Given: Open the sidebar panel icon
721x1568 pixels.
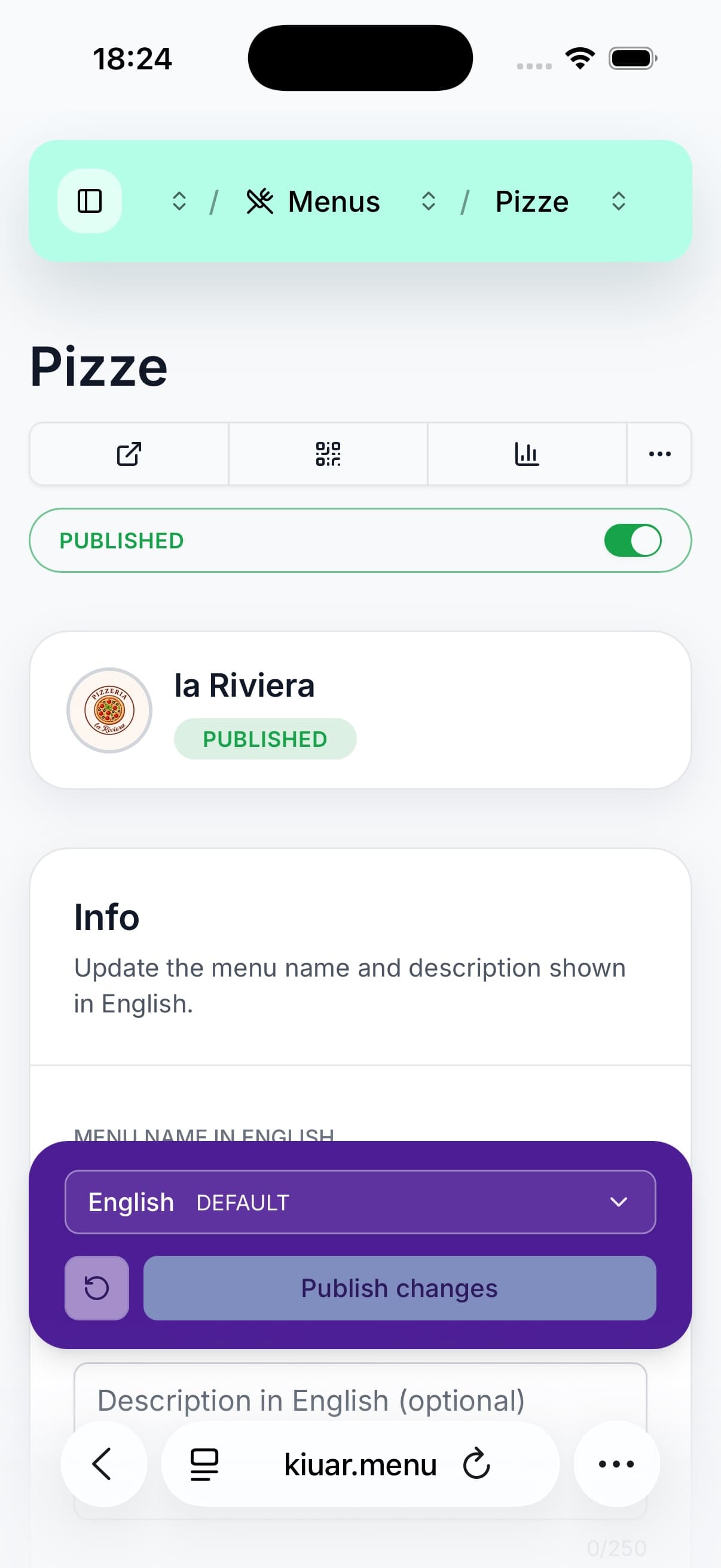Looking at the screenshot, I should click(89, 201).
